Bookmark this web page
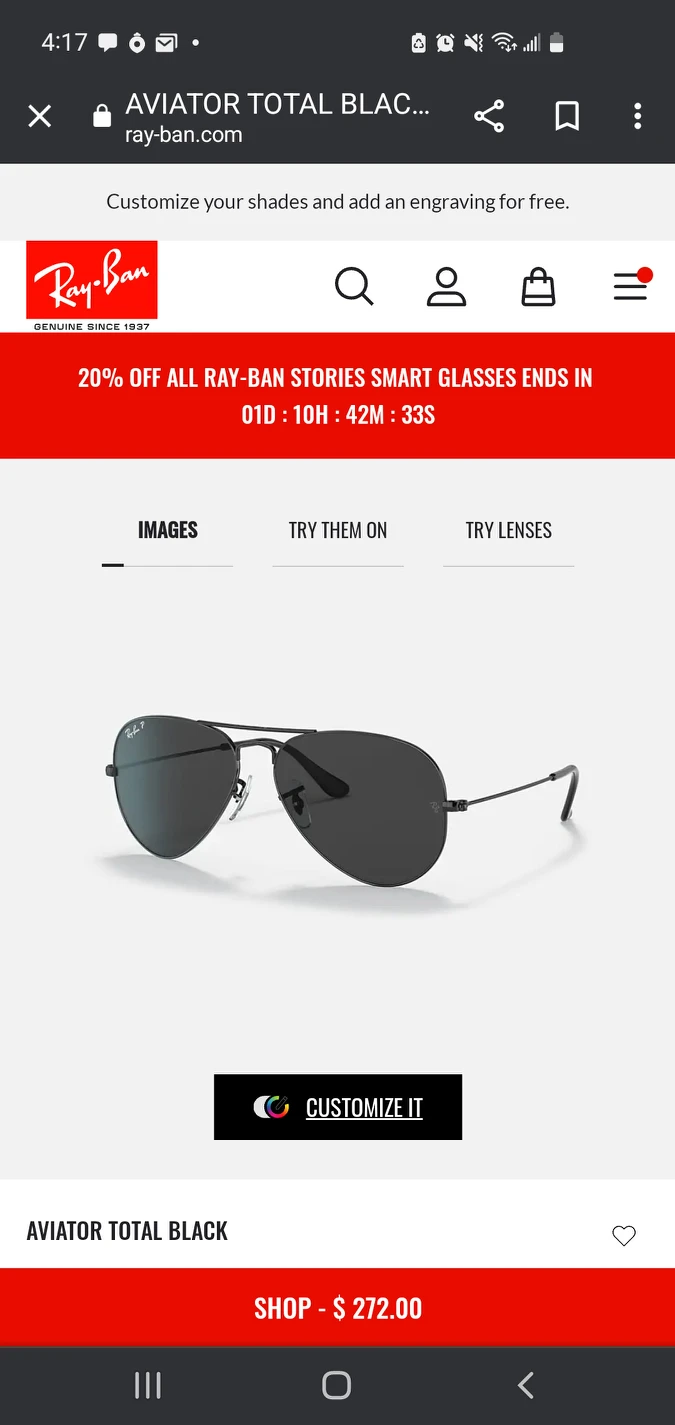This screenshot has height=1425, width=675. [x=567, y=117]
